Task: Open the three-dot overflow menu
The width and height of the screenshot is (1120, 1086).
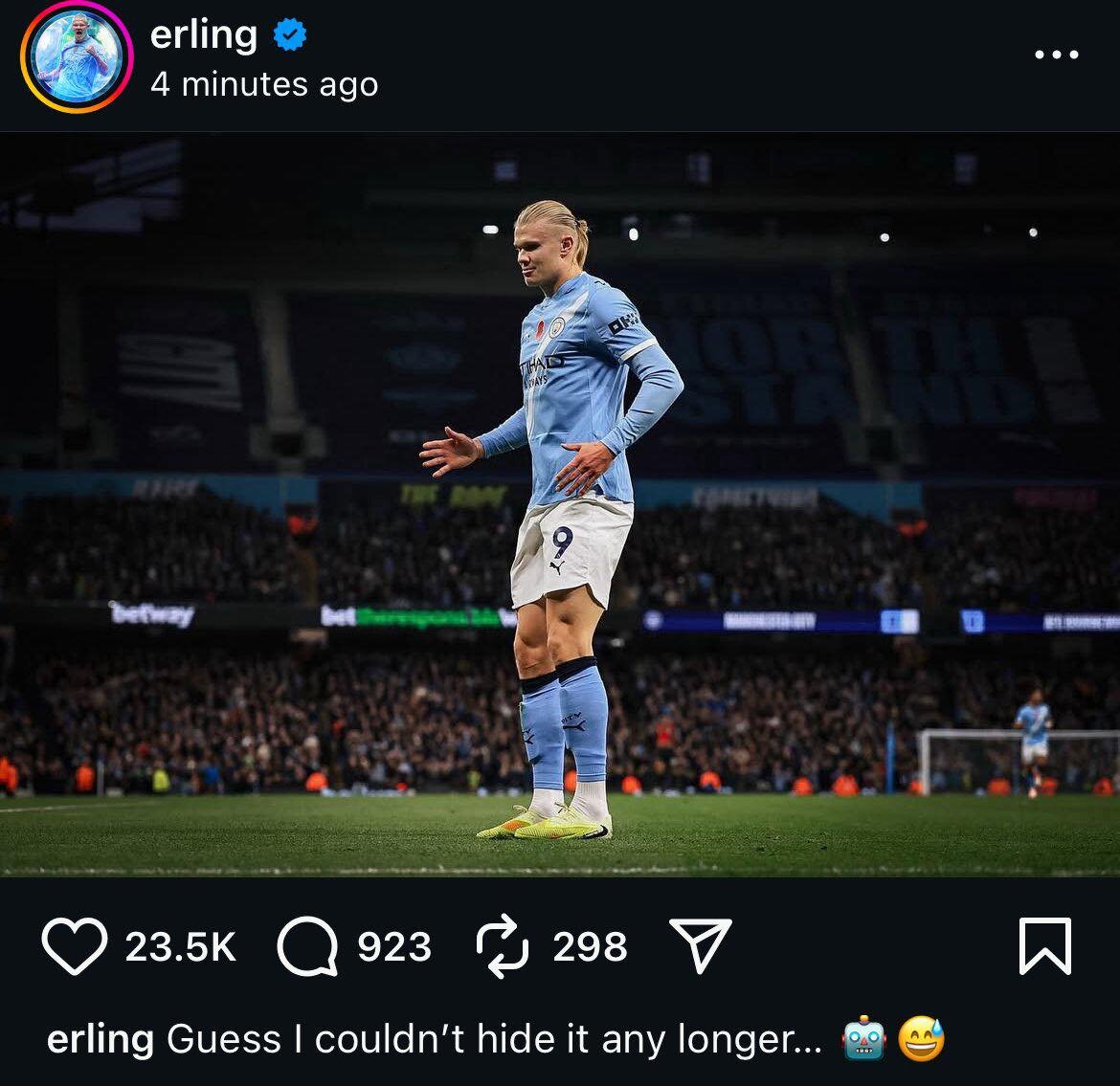Action: (1057, 55)
